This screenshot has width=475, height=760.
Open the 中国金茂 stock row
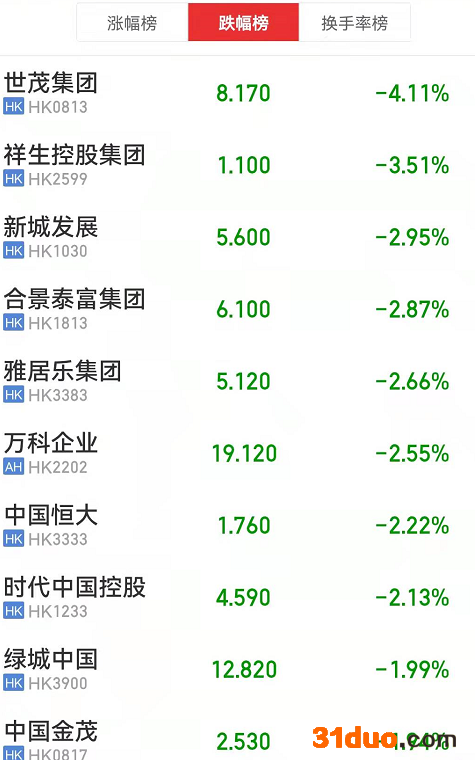click(x=238, y=733)
